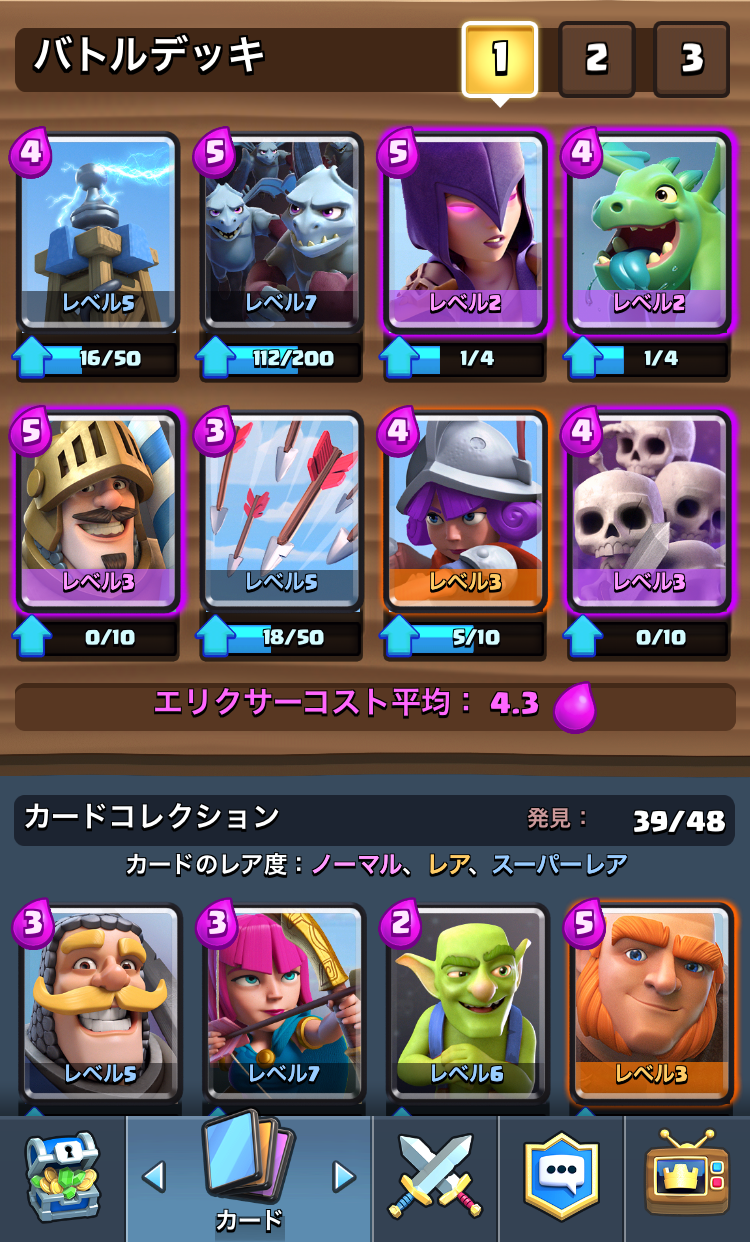
Task: Open the shop treasure chest tab
Action: (62, 1178)
